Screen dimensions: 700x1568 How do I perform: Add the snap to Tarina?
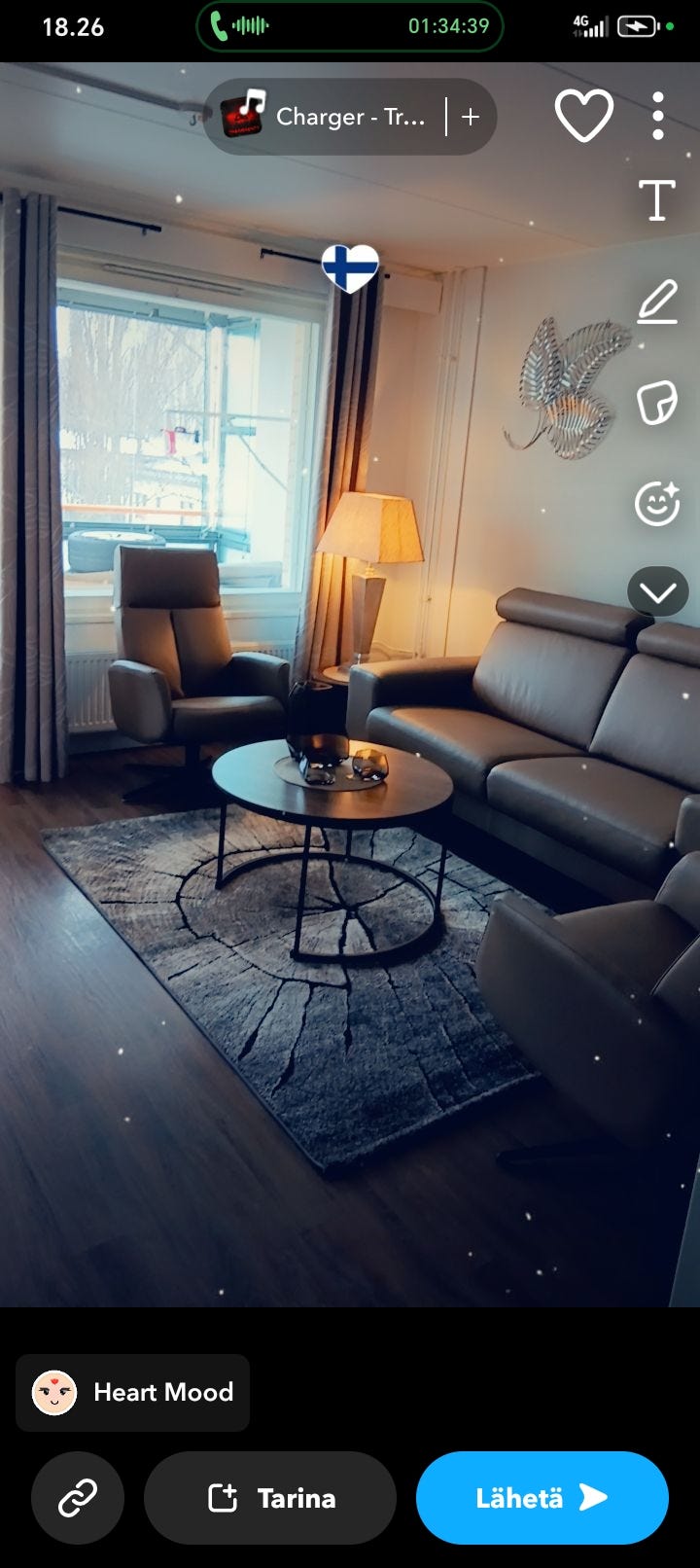coord(270,1498)
